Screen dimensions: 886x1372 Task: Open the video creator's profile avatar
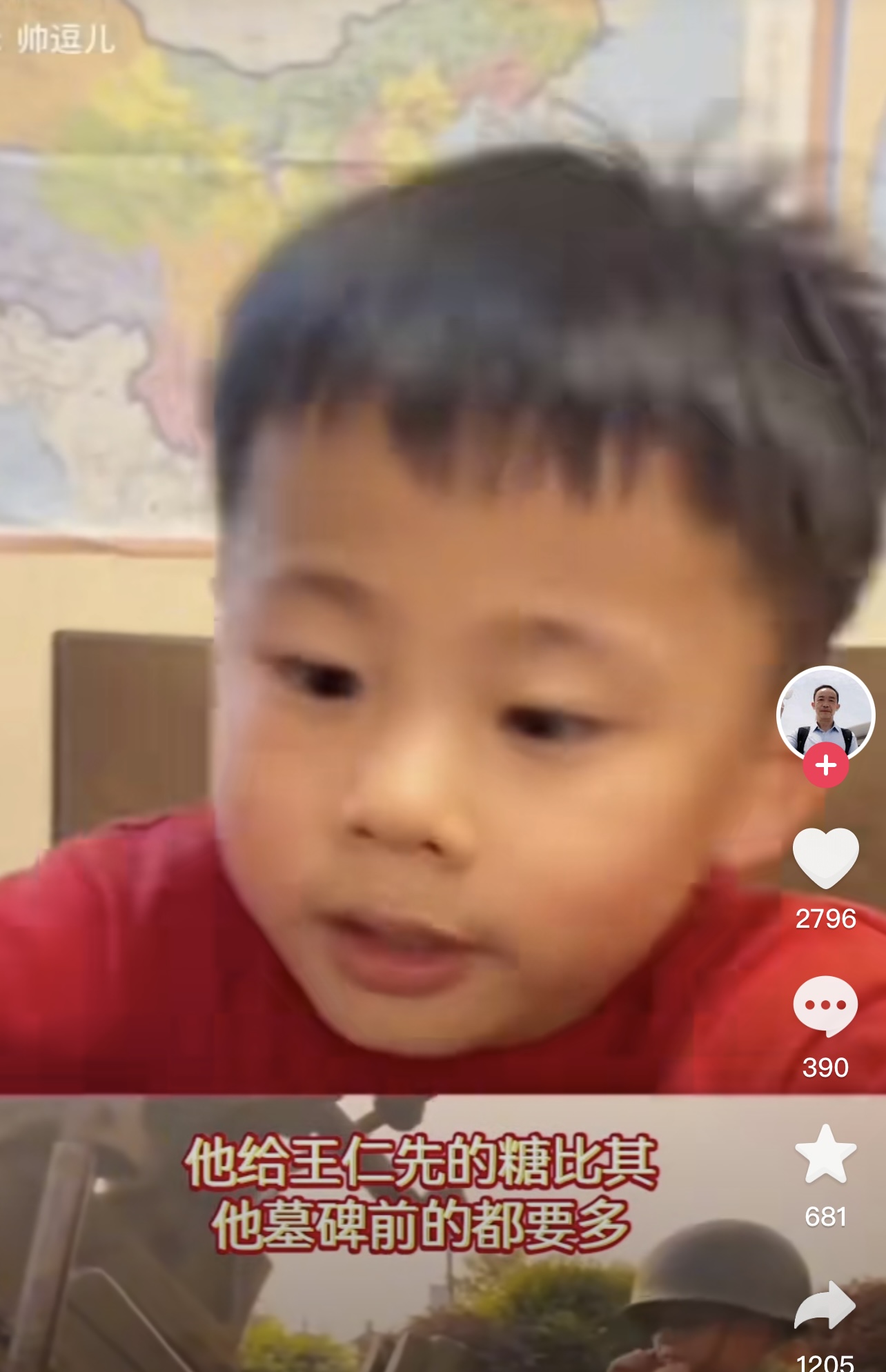pos(825,712)
